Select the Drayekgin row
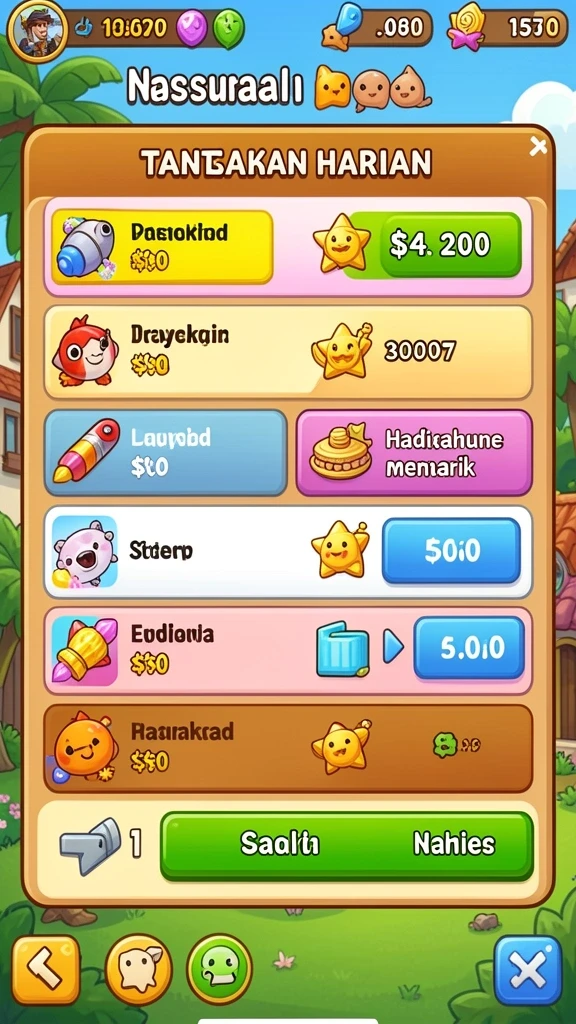The height and width of the screenshot is (1024, 576). tap(288, 352)
